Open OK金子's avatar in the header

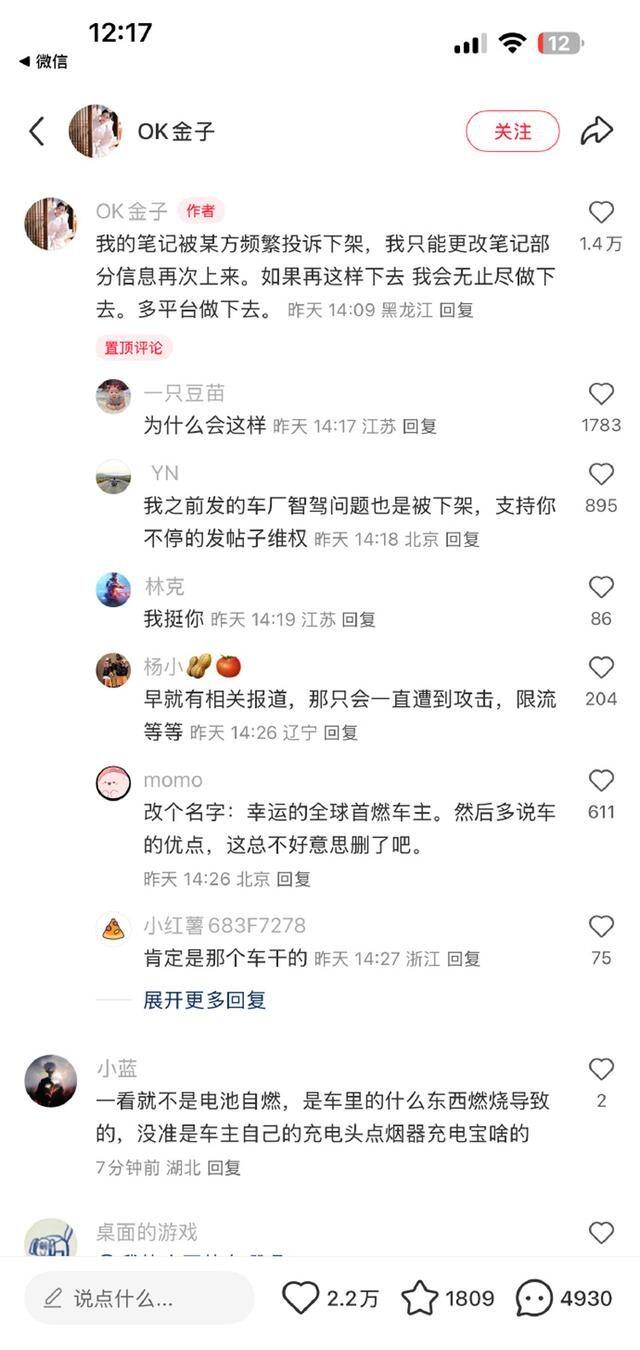click(x=95, y=131)
